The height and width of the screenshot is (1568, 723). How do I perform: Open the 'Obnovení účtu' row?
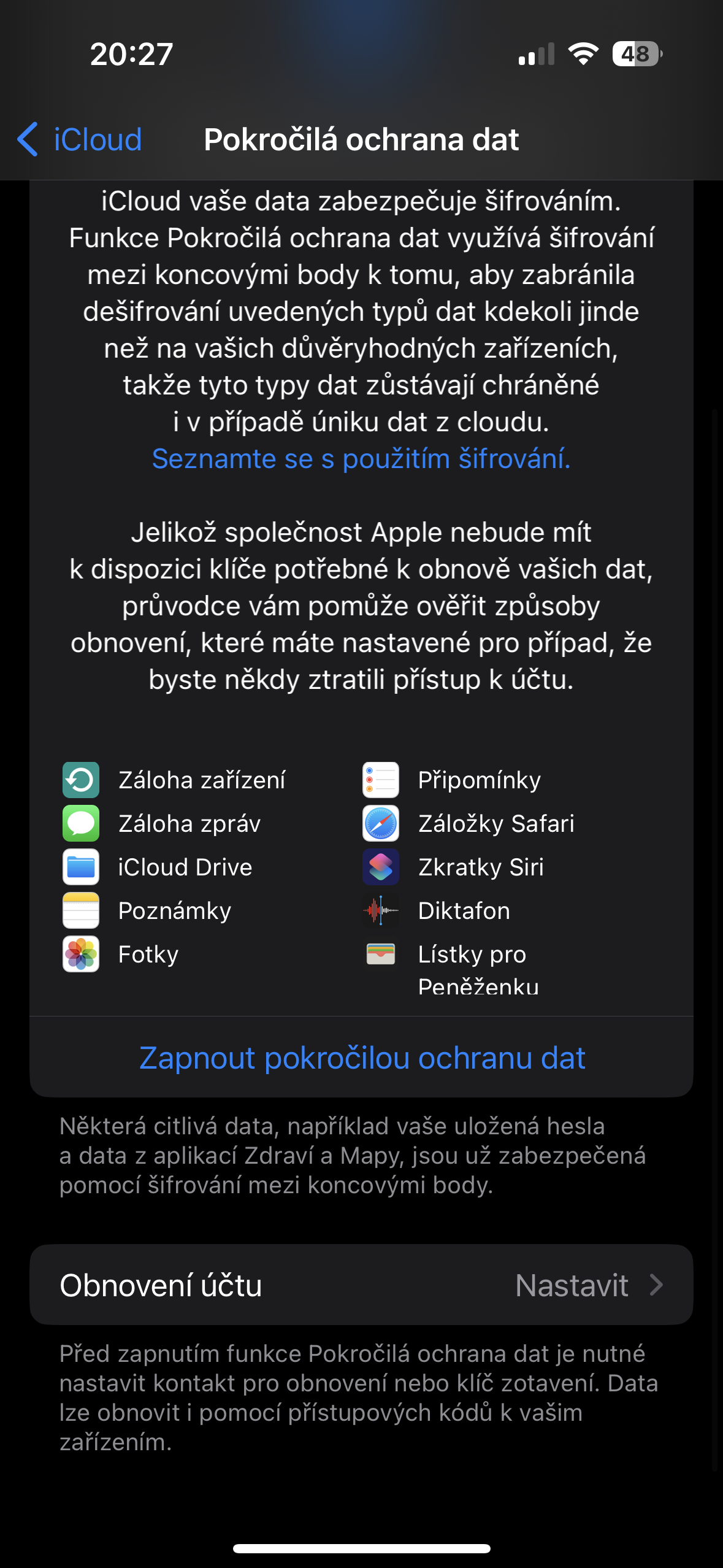pos(361,1285)
